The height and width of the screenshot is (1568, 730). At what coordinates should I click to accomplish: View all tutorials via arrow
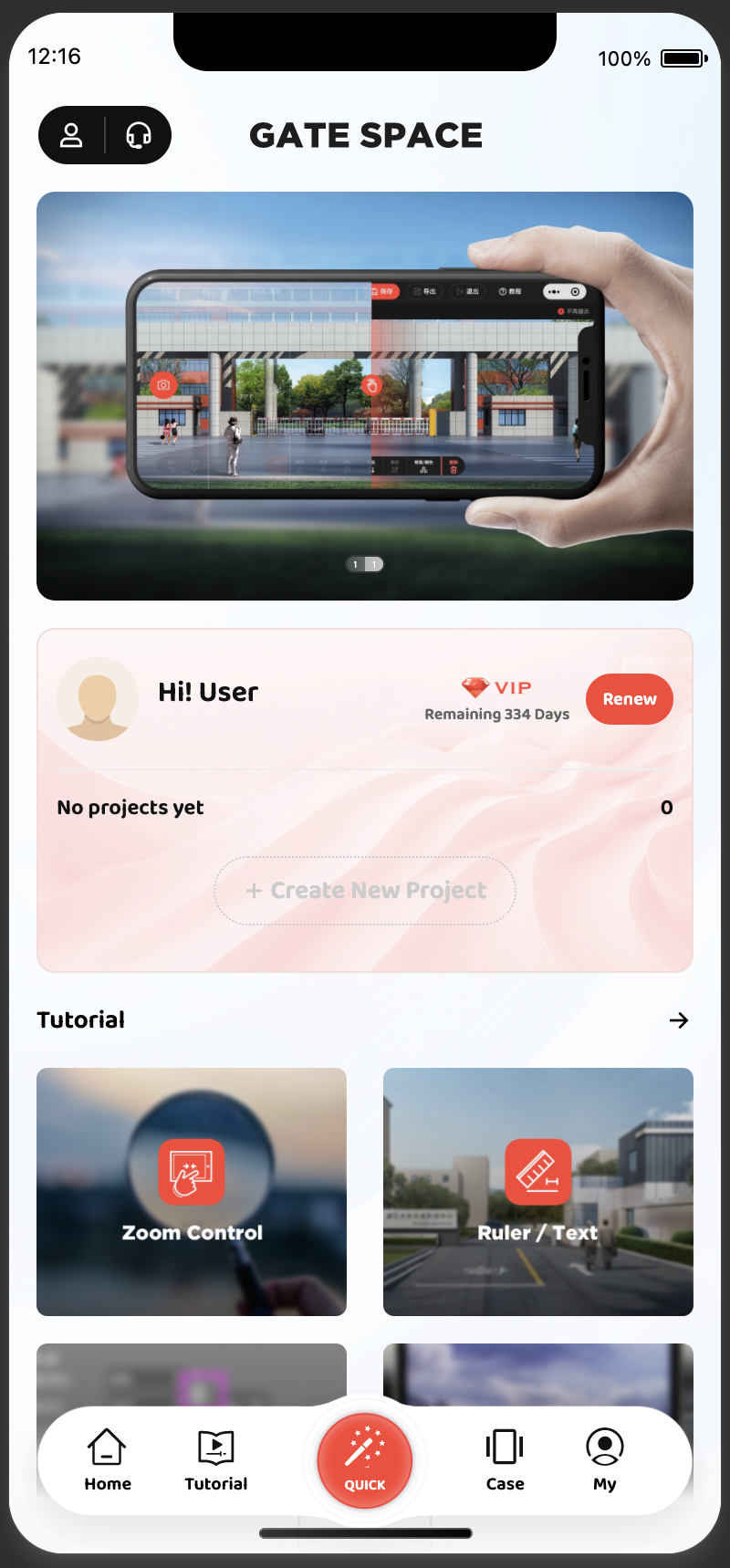click(678, 1020)
